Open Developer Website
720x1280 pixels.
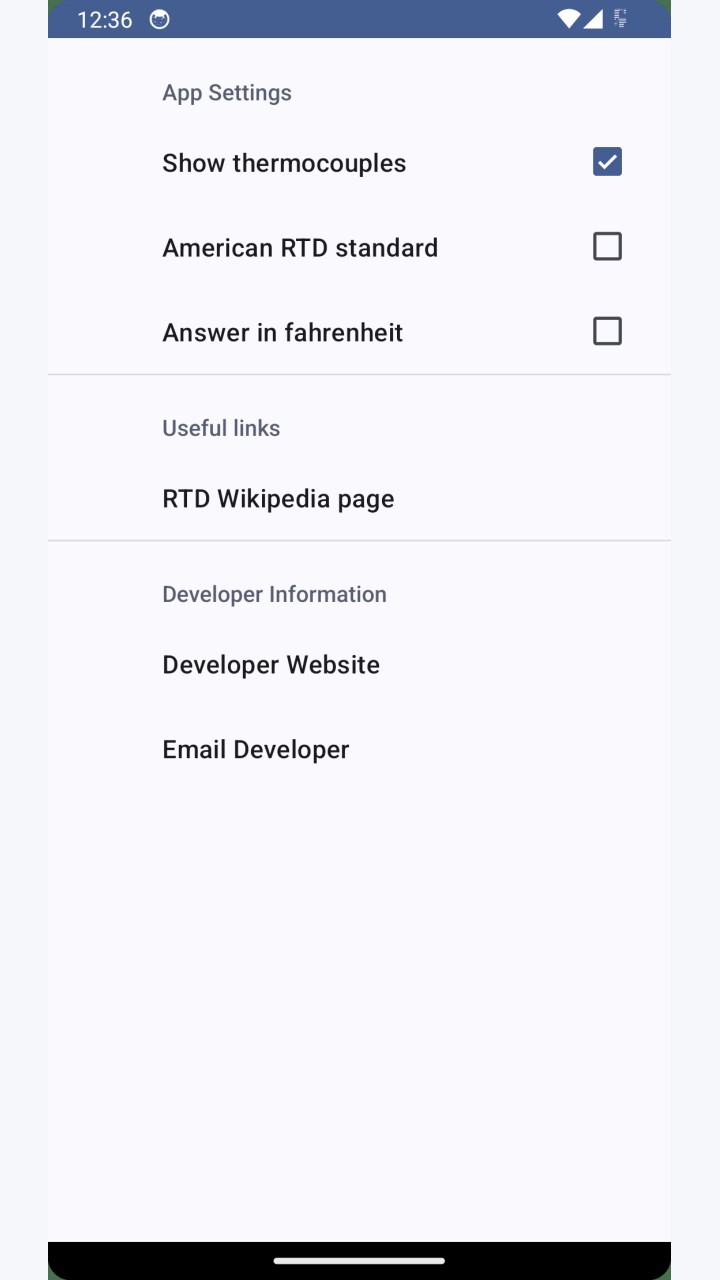tap(359, 665)
